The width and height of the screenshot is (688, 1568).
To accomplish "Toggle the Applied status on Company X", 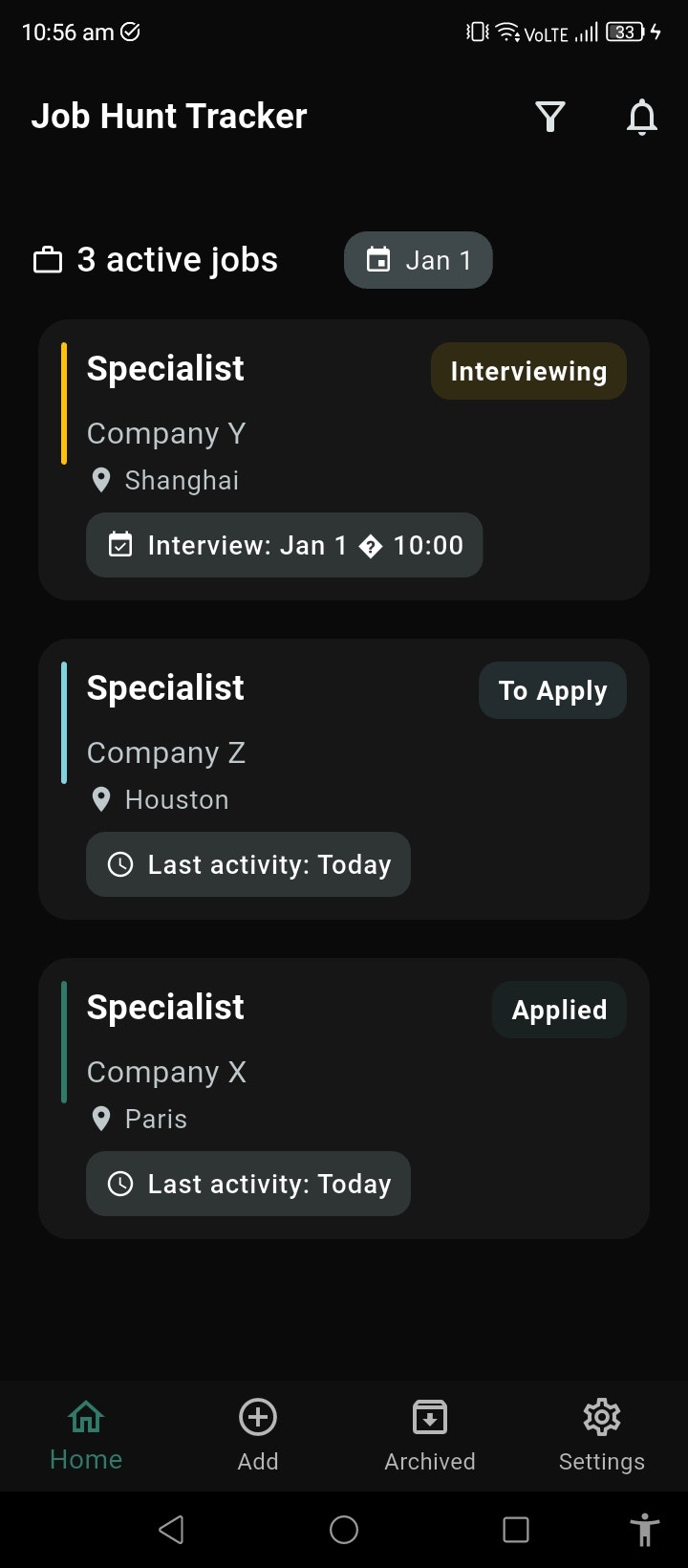I will point(558,1010).
